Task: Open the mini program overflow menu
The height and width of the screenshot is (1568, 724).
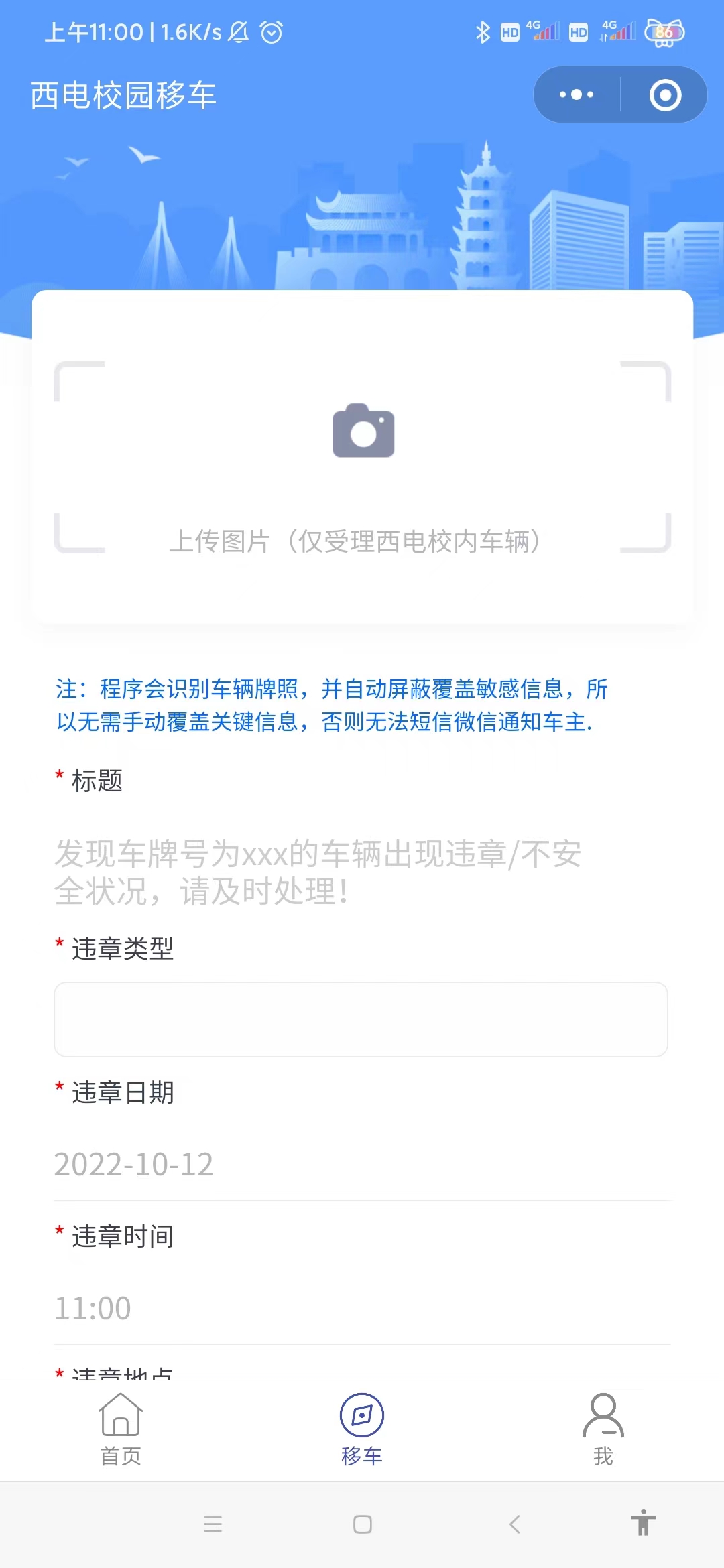Action: [577, 94]
